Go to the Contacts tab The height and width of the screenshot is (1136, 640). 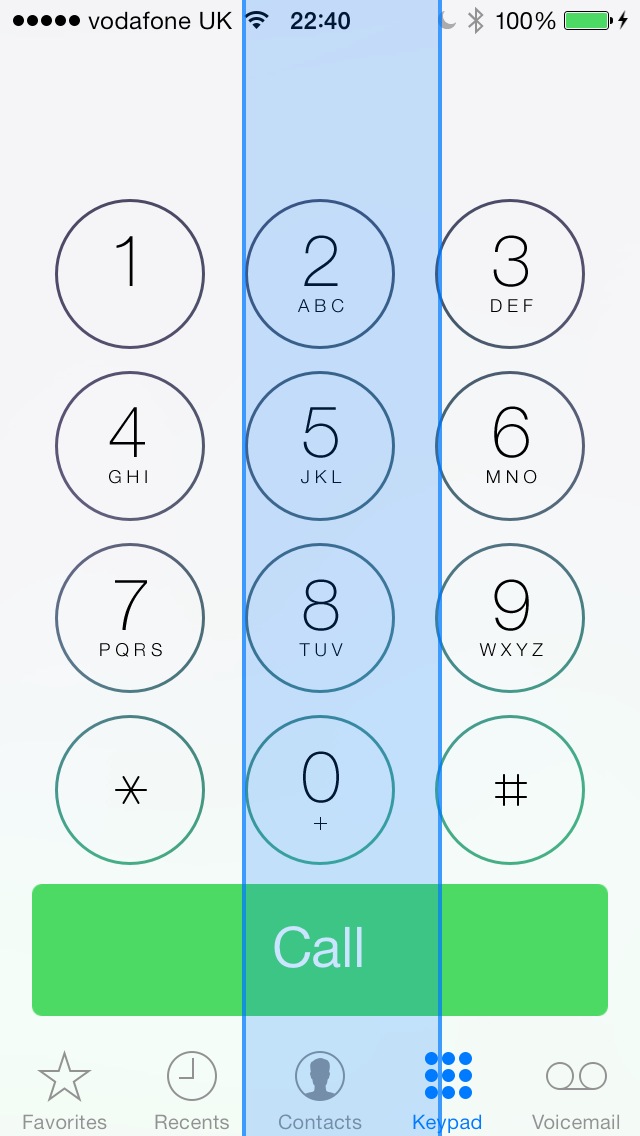click(x=320, y=1090)
